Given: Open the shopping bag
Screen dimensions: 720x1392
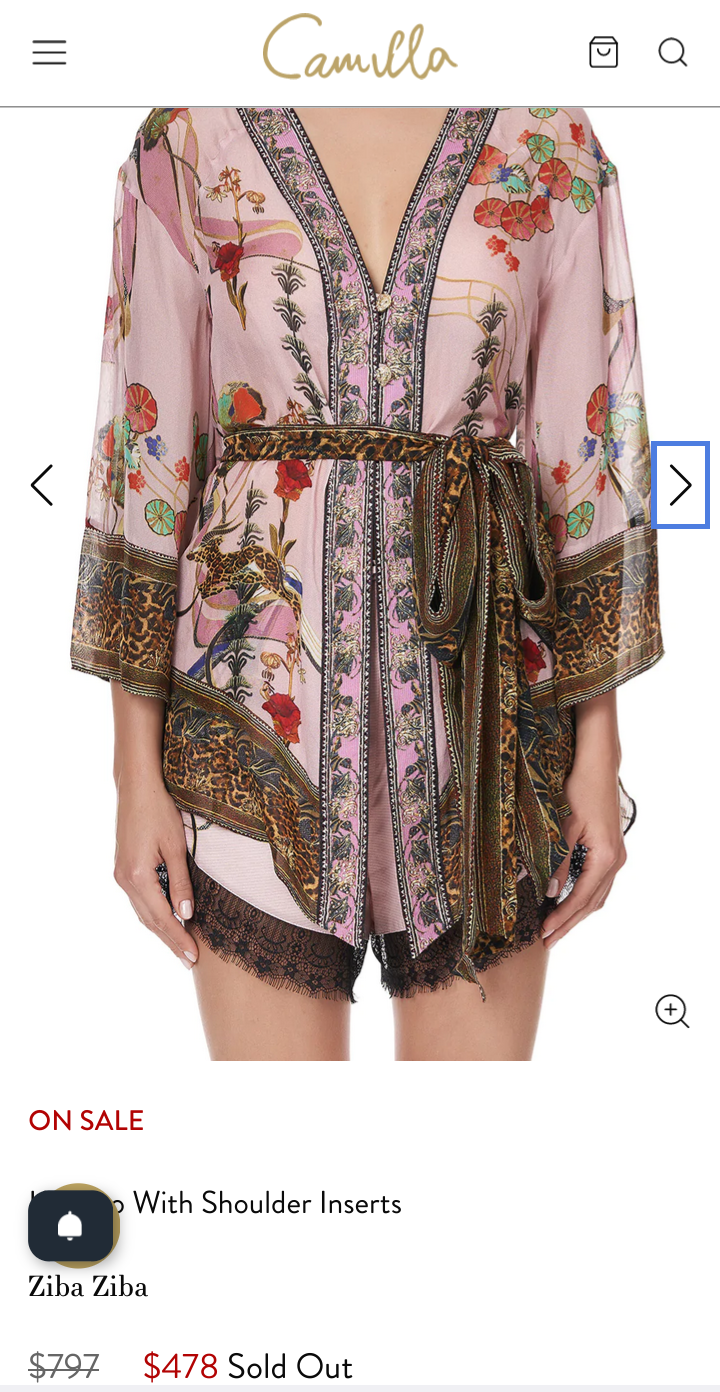Looking at the screenshot, I should point(603,52).
